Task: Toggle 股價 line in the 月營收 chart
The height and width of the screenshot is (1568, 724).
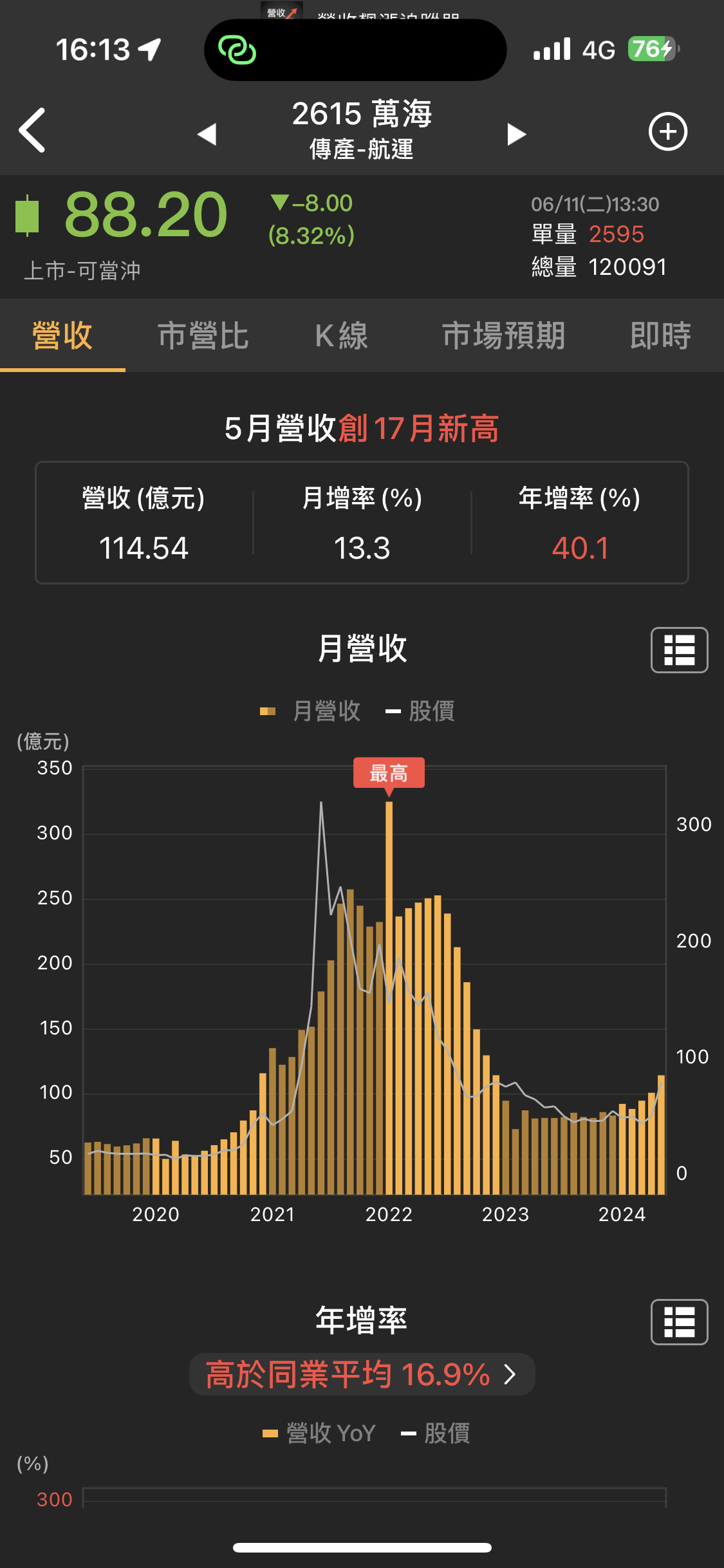Action: point(421,711)
